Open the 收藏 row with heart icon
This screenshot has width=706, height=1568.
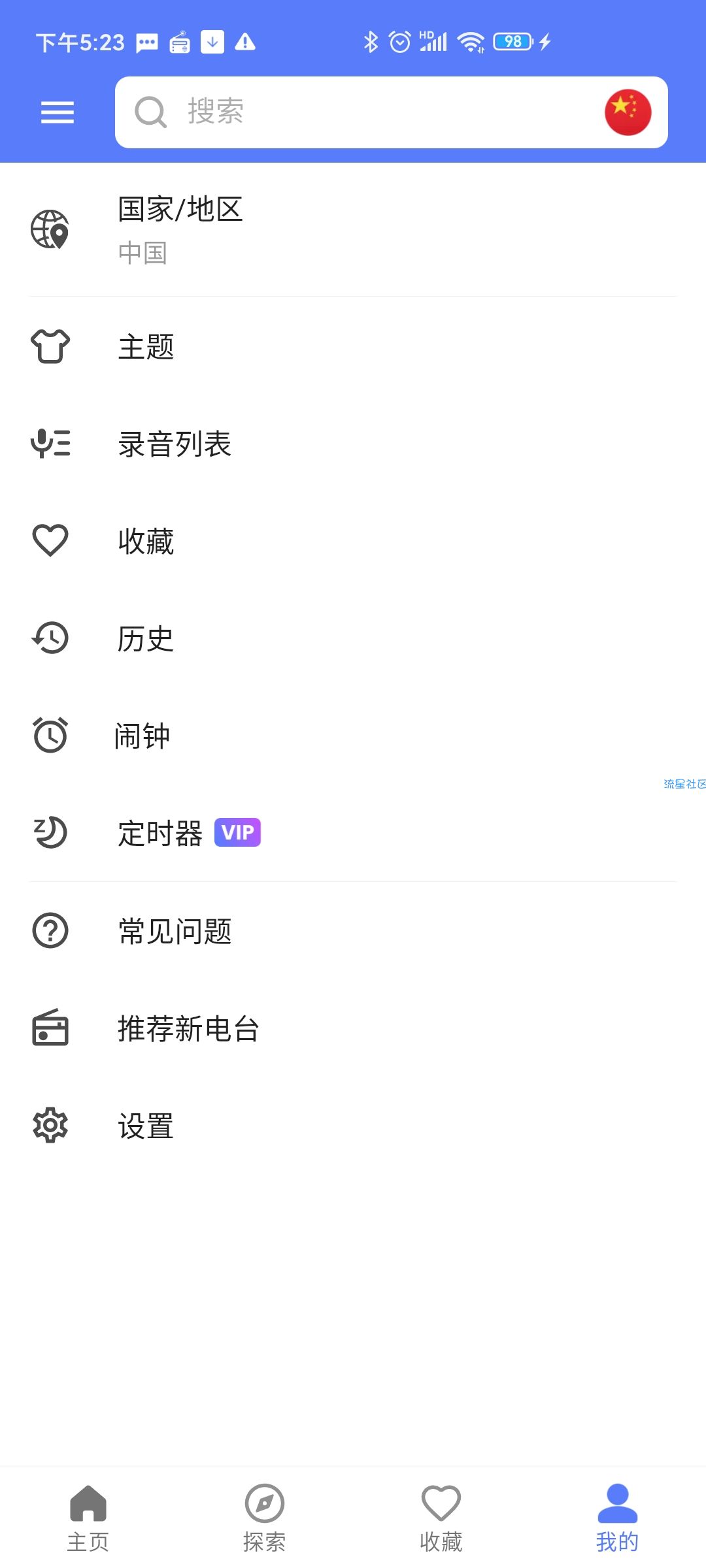353,541
